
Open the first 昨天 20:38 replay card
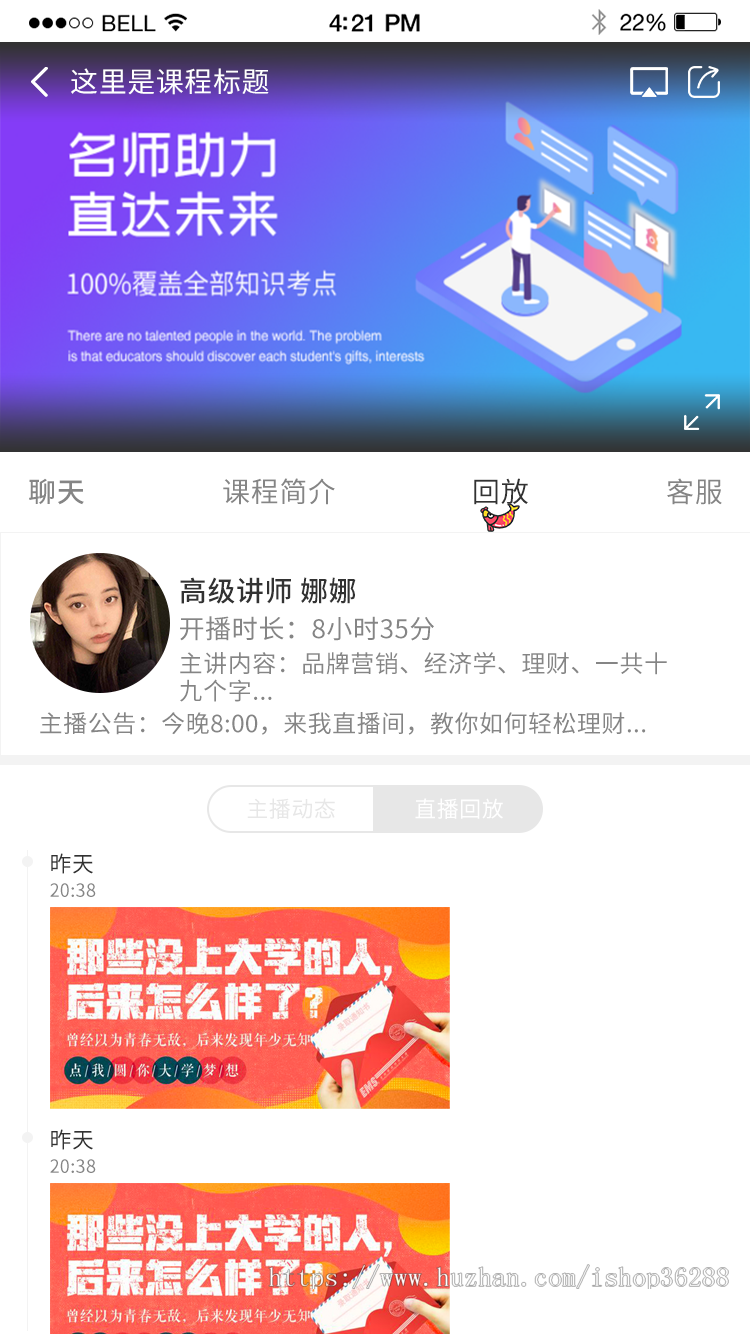click(x=250, y=1007)
